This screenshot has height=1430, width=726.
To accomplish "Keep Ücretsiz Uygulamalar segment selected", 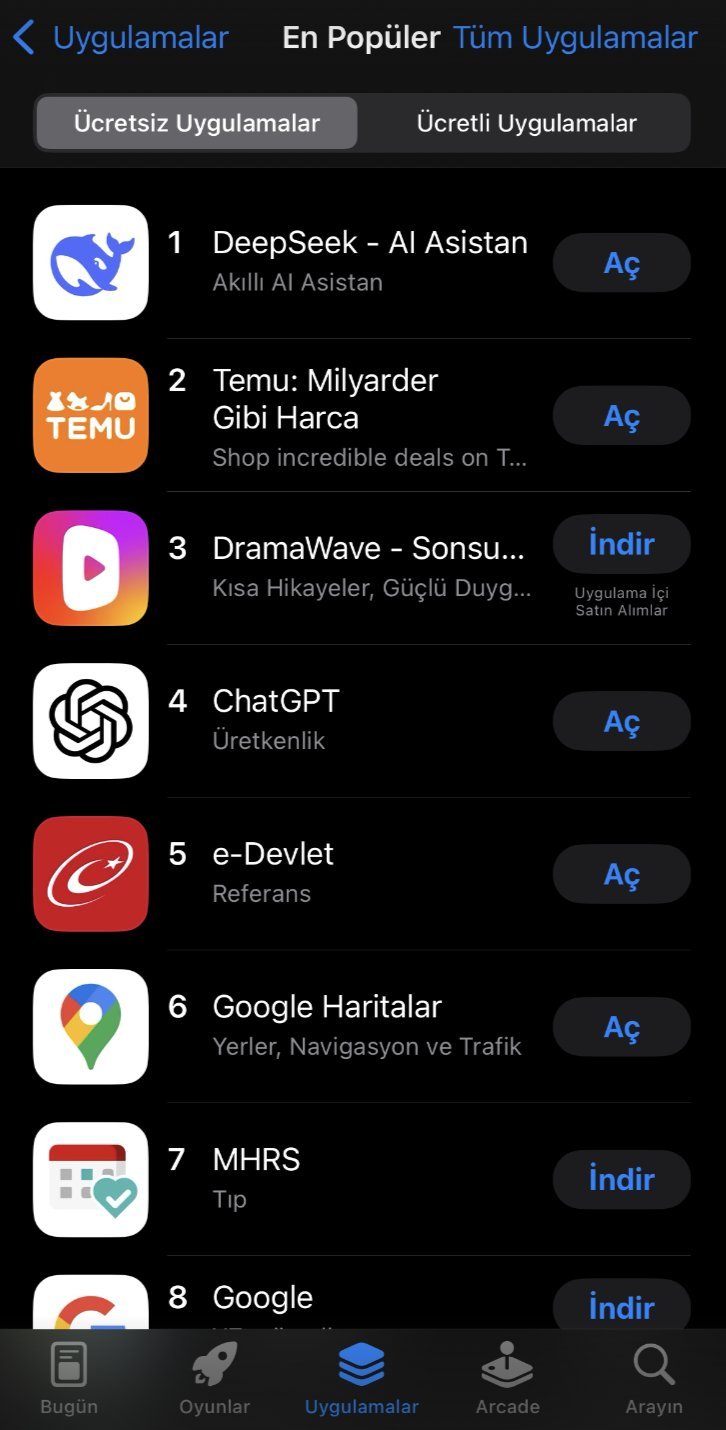I will 195,122.
